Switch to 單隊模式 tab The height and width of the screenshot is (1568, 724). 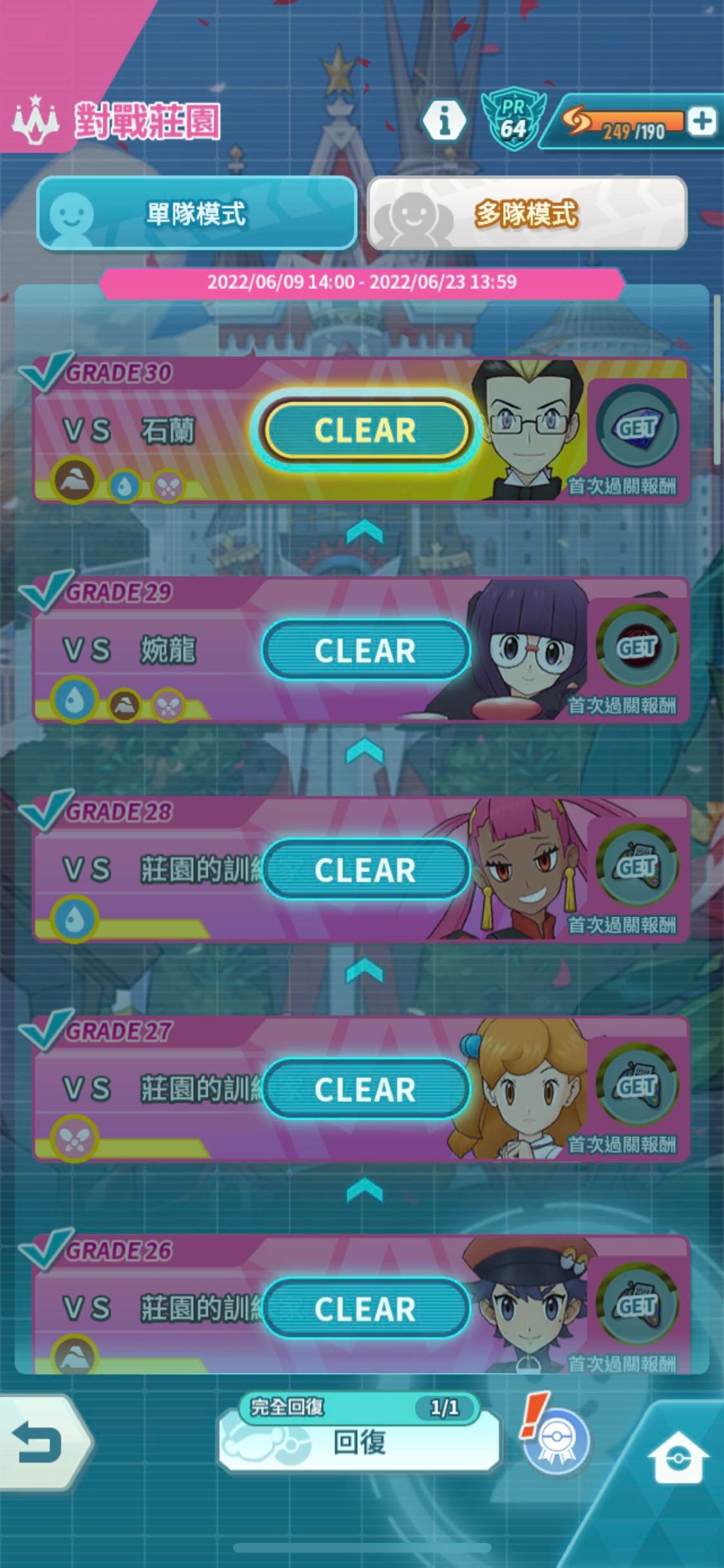[x=197, y=214]
